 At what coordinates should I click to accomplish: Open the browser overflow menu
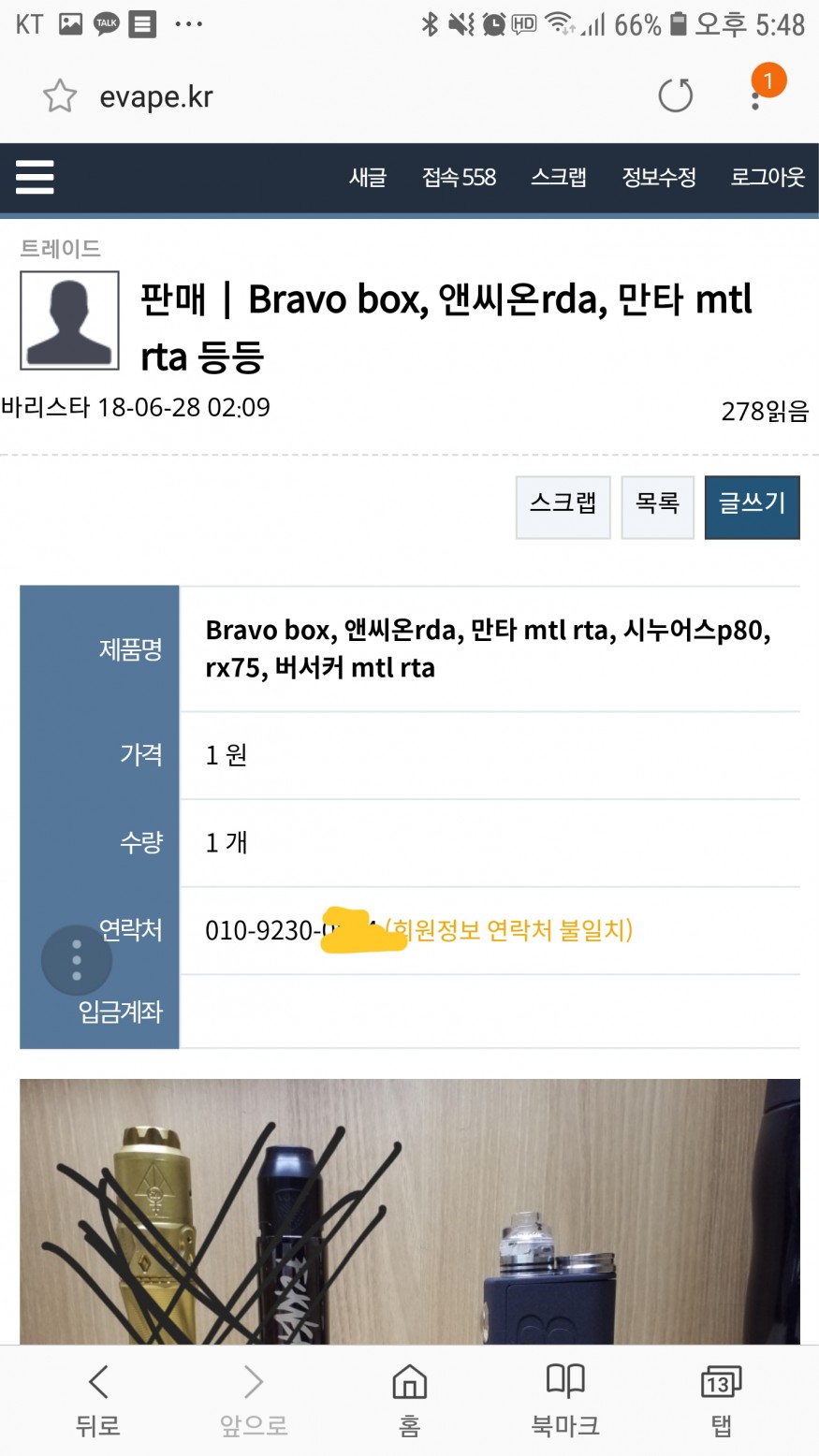point(756,95)
